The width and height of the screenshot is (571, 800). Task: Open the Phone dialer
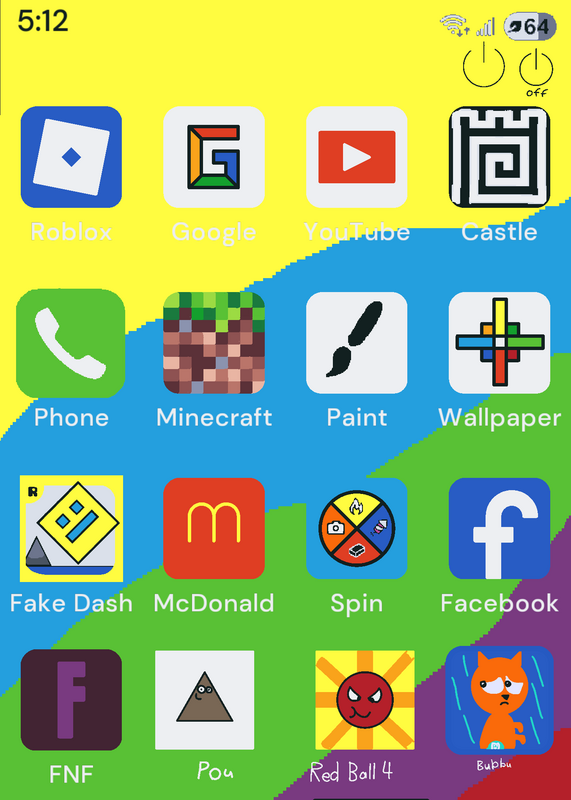(70, 343)
